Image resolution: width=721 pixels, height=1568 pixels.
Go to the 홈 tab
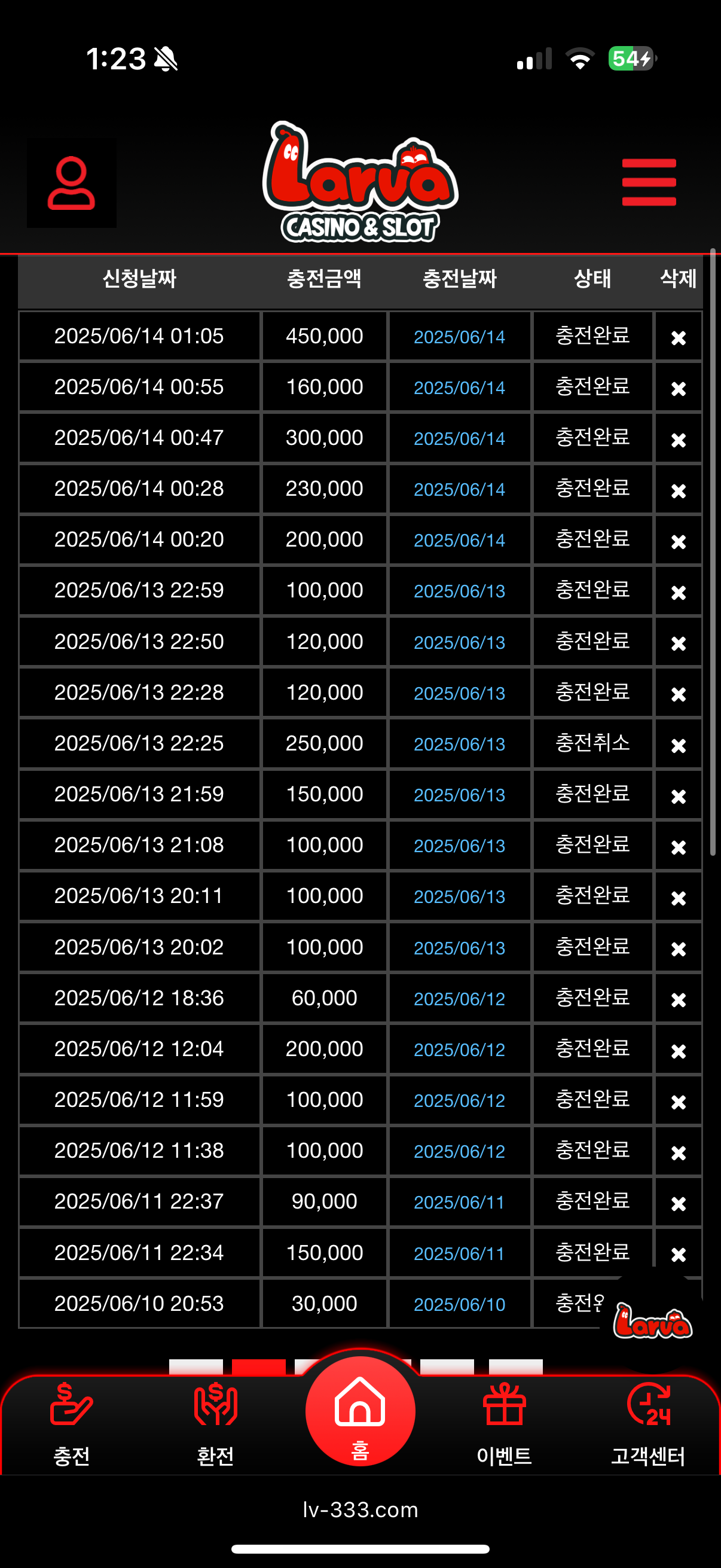point(360,1412)
